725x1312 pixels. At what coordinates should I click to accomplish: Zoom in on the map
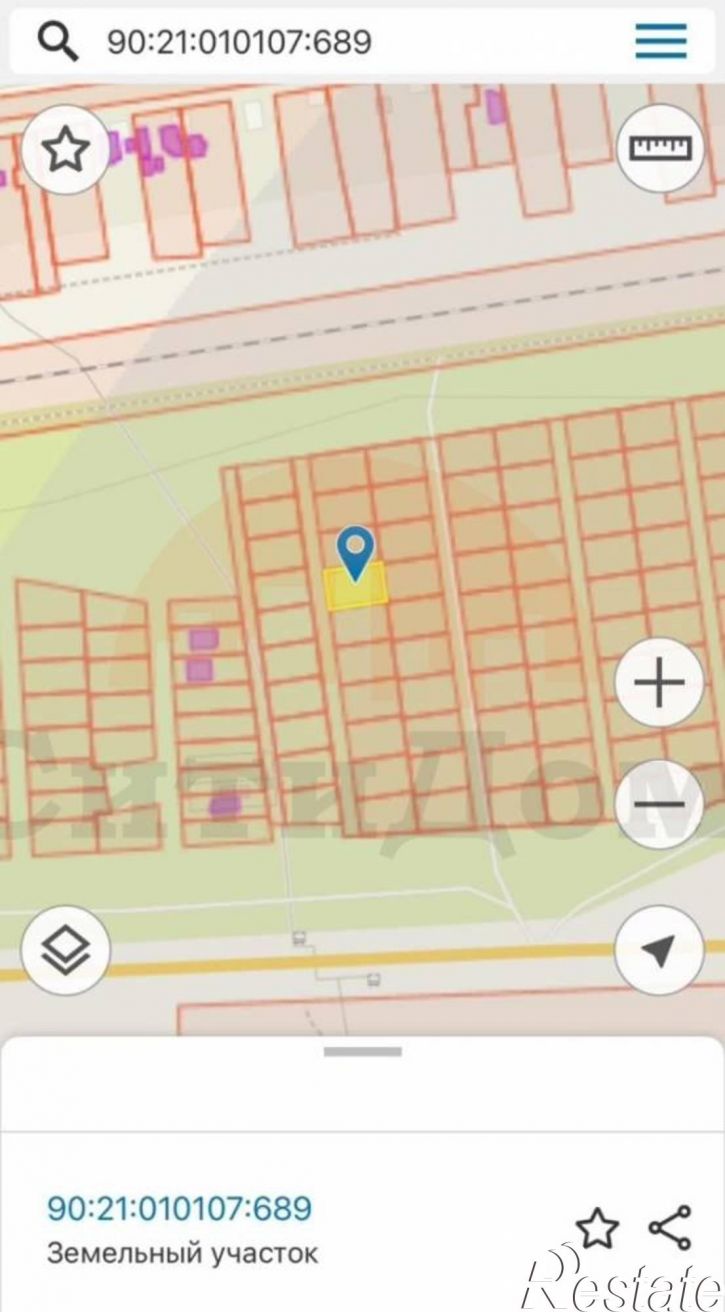pos(660,684)
